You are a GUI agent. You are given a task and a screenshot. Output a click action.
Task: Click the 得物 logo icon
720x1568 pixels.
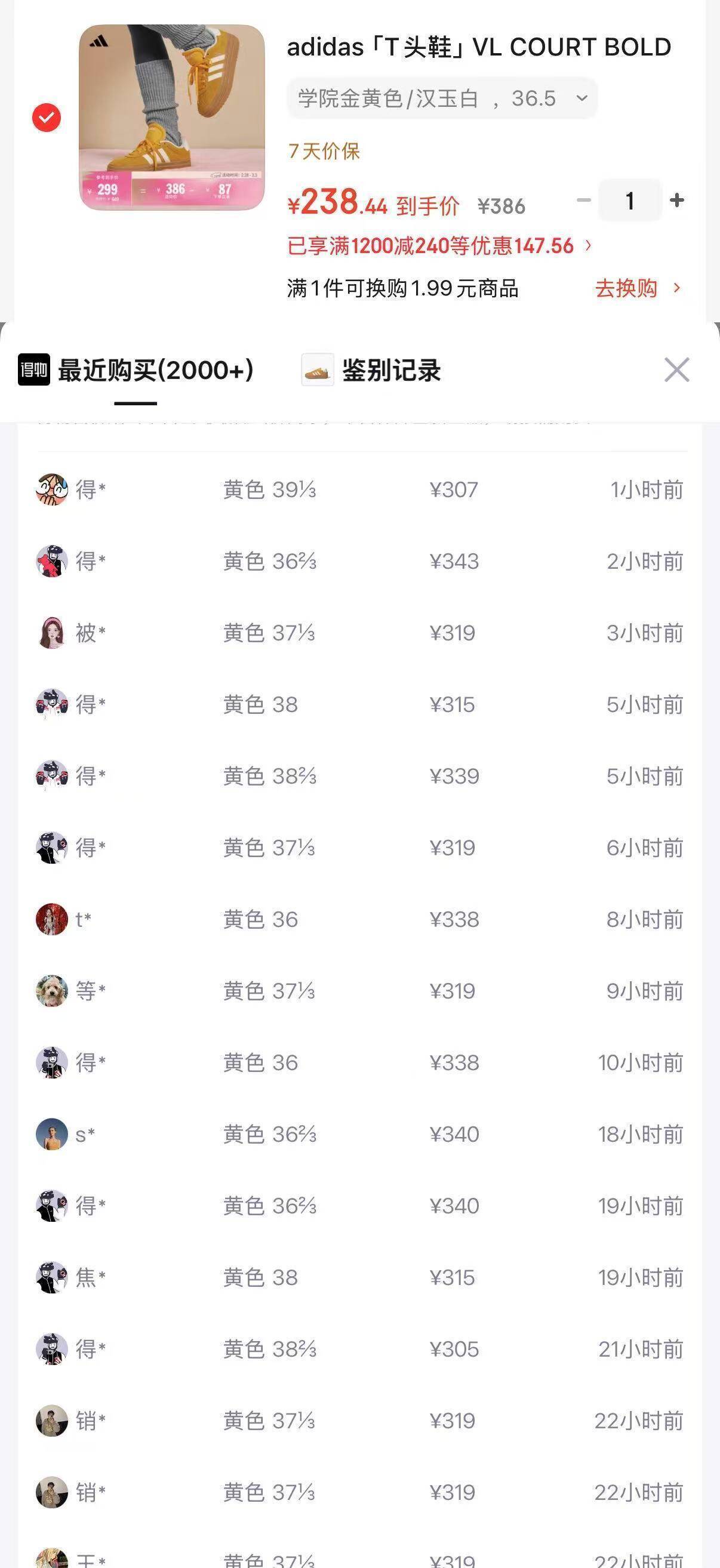32,371
